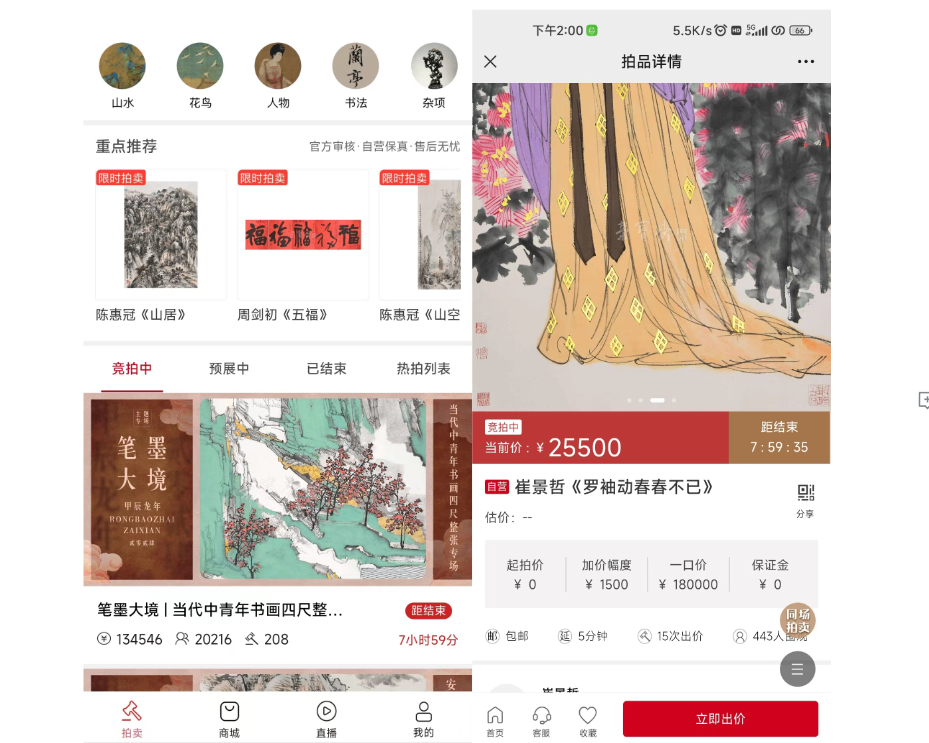This screenshot has width=929, height=743.
Task: Contact 客服 customer service
Action: pyautogui.click(x=541, y=720)
